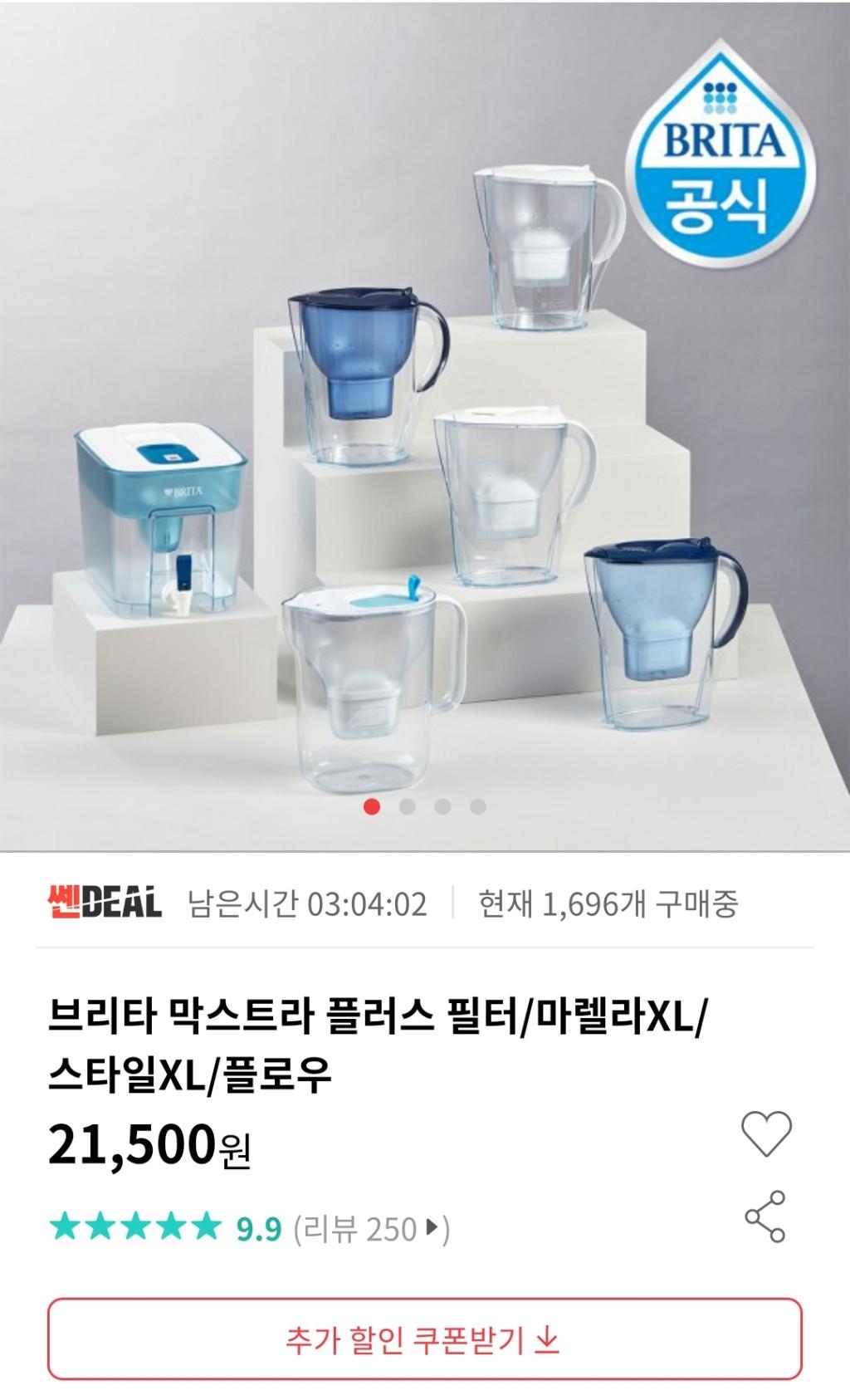Open the 리뷰 250 reviews link
This screenshot has height=1400, width=850.
[x=372, y=1228]
